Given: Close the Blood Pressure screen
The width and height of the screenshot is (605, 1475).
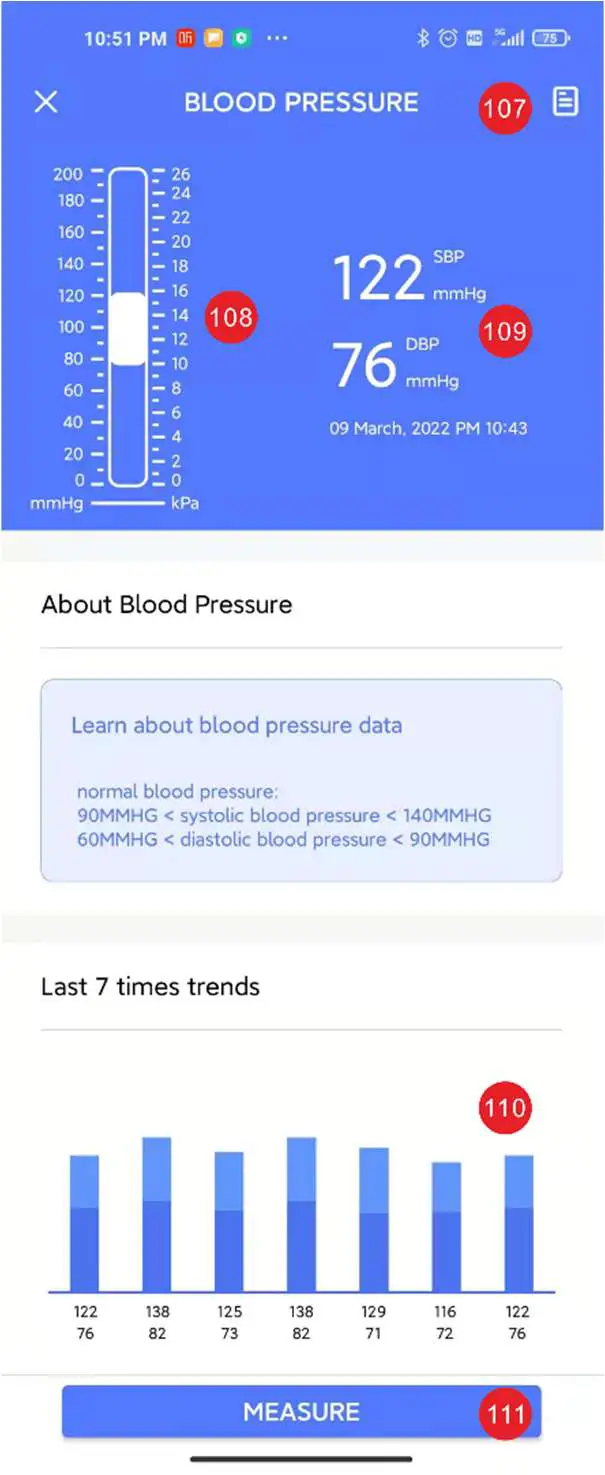Looking at the screenshot, I should [46, 102].
